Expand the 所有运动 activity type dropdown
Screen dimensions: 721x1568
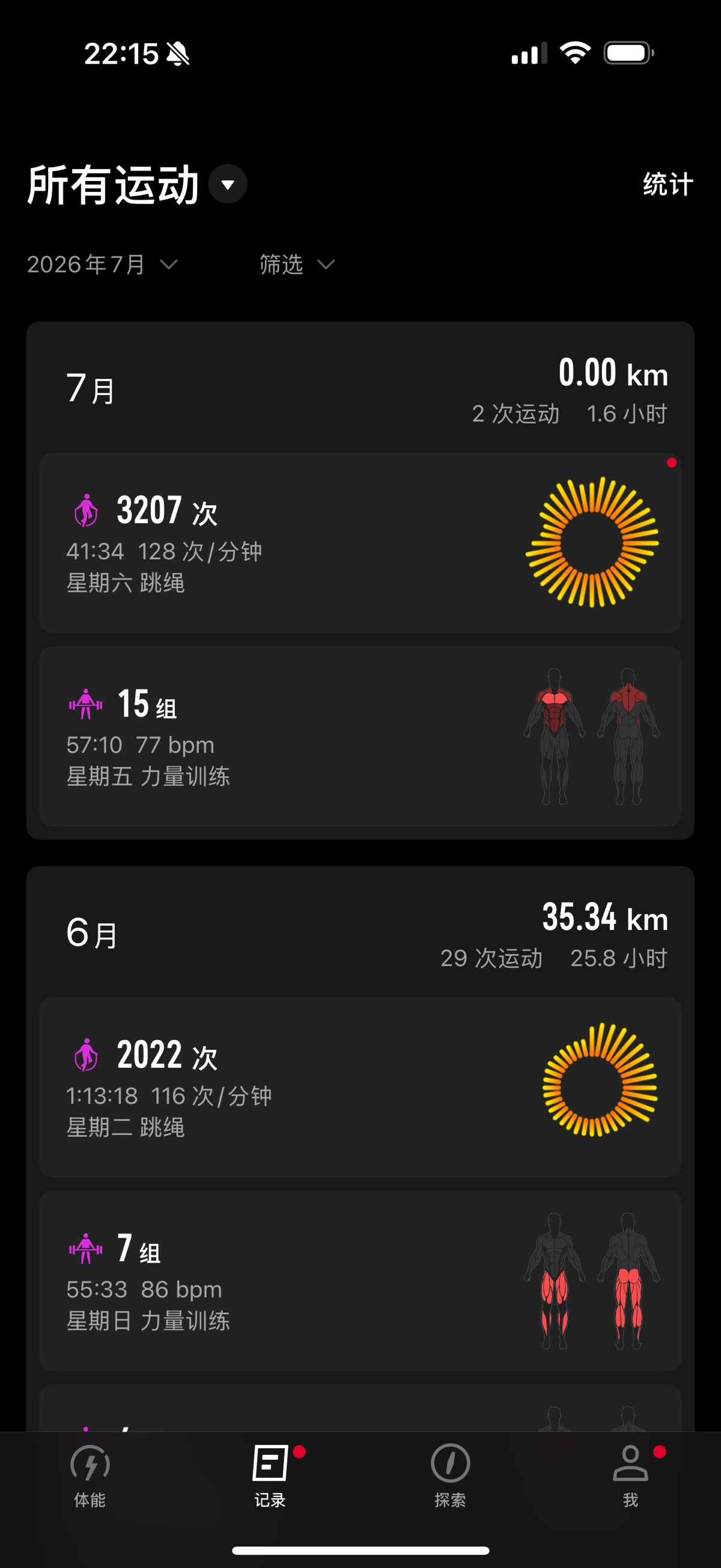click(228, 184)
